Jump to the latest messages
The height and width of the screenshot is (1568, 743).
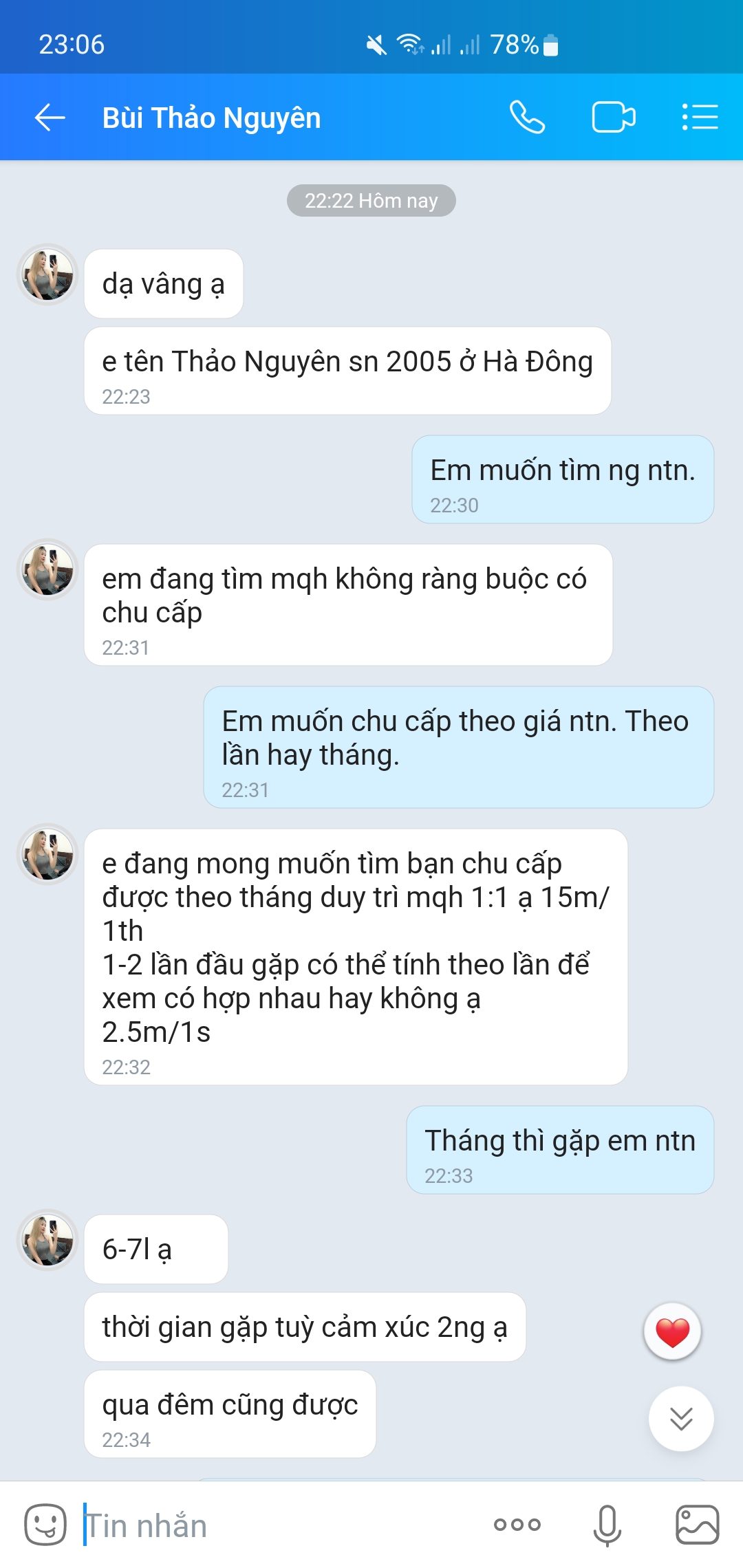click(x=680, y=1419)
